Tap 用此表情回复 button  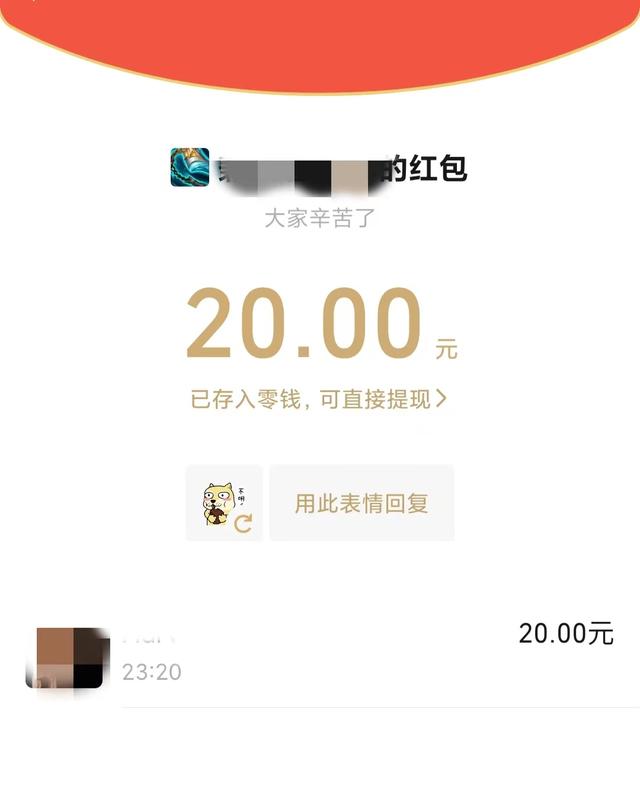pyautogui.click(x=361, y=503)
